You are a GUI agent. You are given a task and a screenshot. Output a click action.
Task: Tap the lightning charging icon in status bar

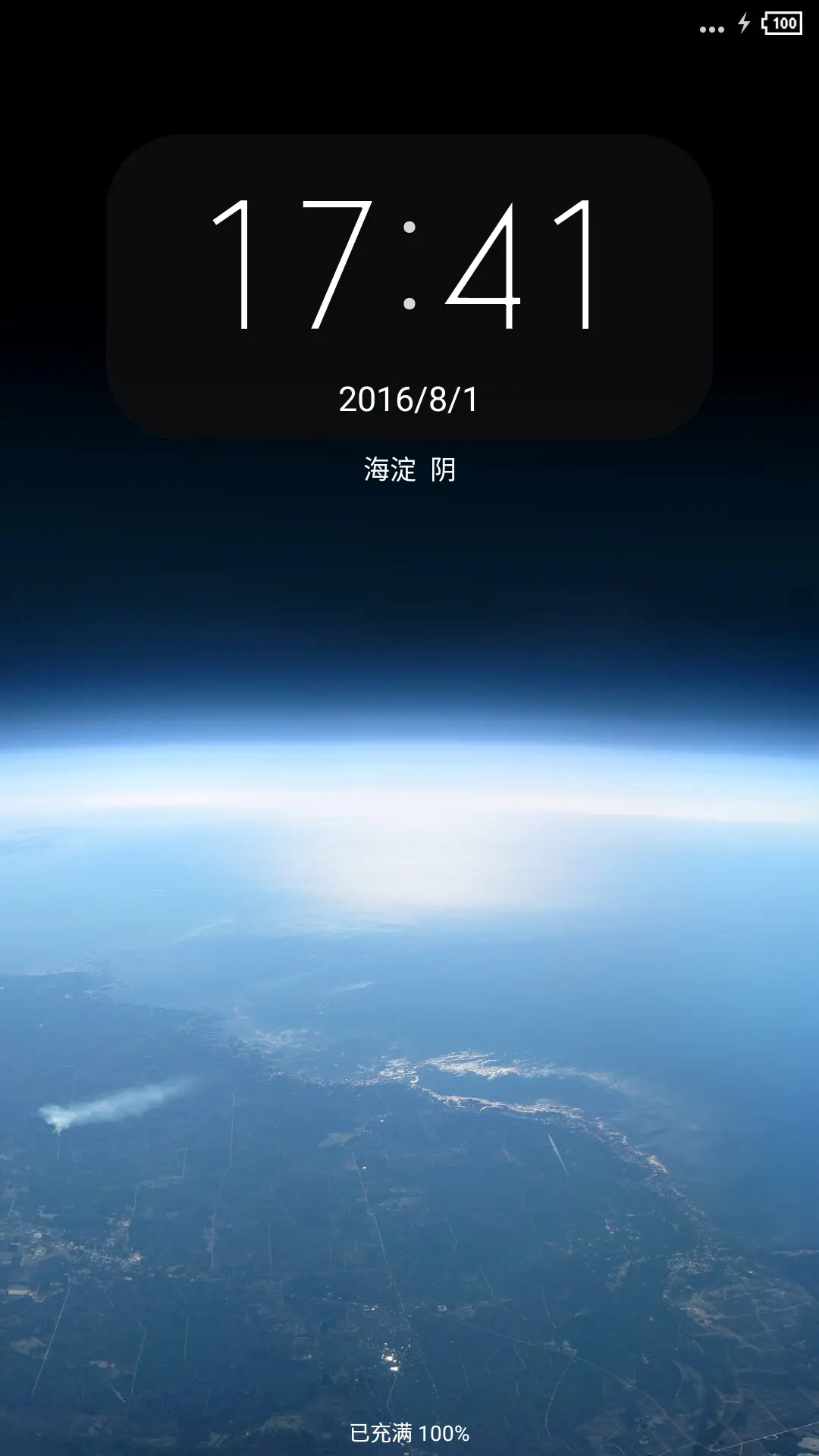tap(743, 24)
